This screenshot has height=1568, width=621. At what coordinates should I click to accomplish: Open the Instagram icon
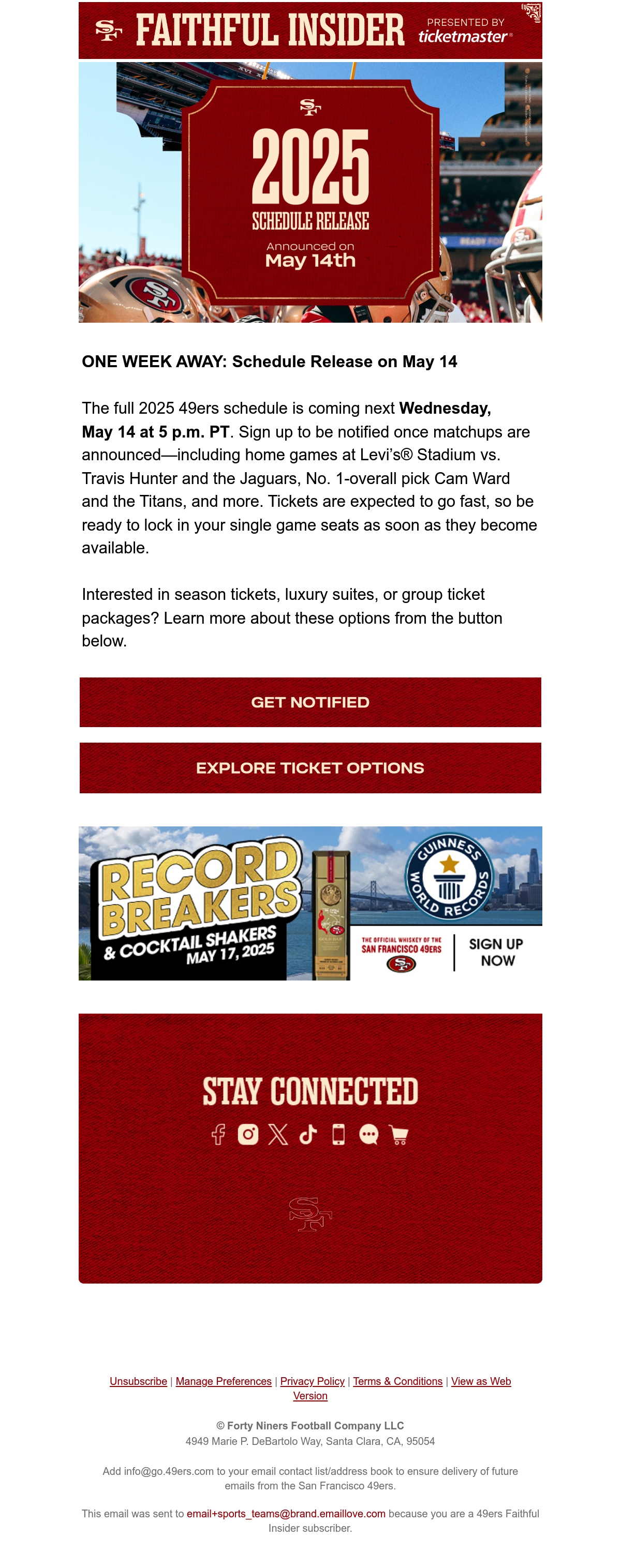click(x=248, y=1135)
